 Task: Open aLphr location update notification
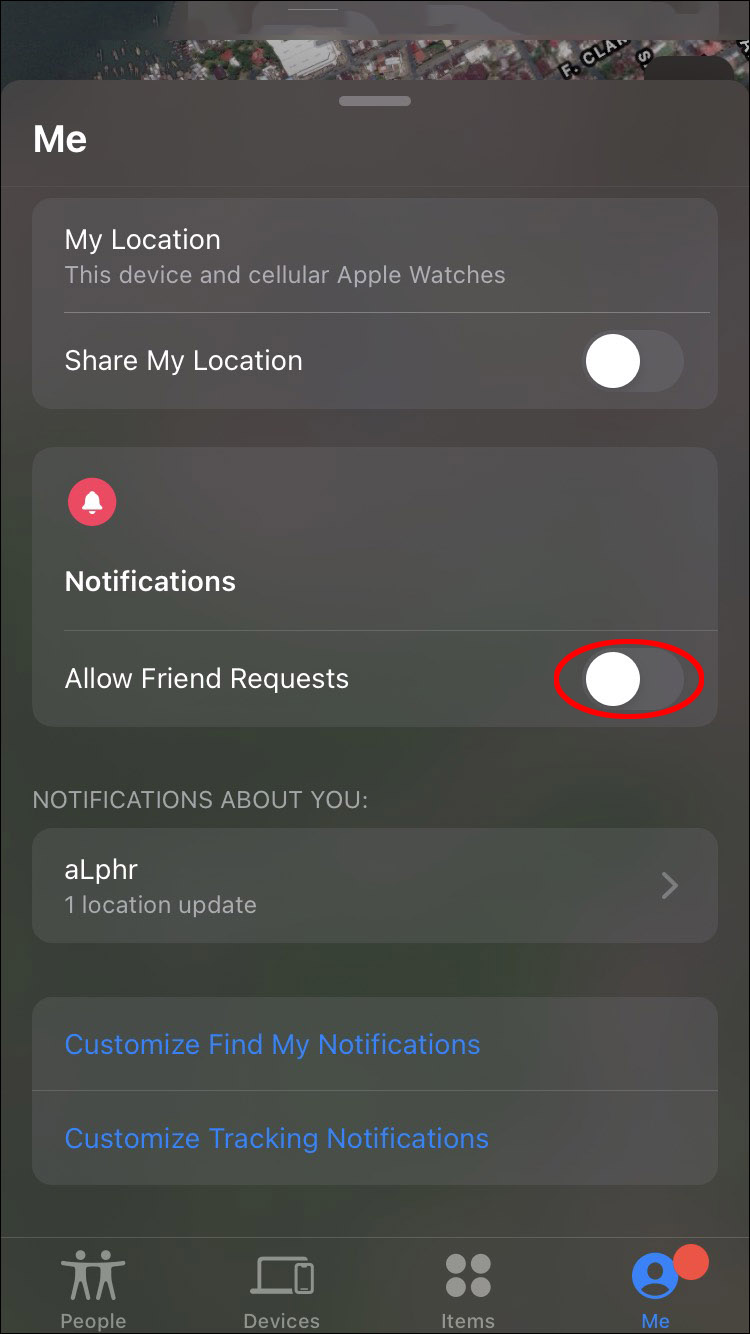tap(374, 886)
